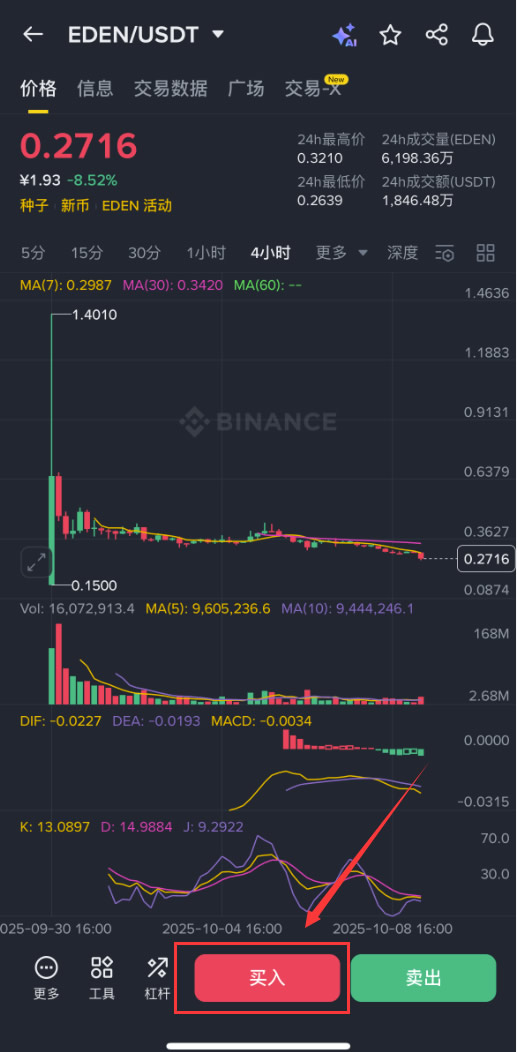Open the EDEN/USDT pair dropdown
This screenshot has height=1052, width=517.
click(217, 34)
